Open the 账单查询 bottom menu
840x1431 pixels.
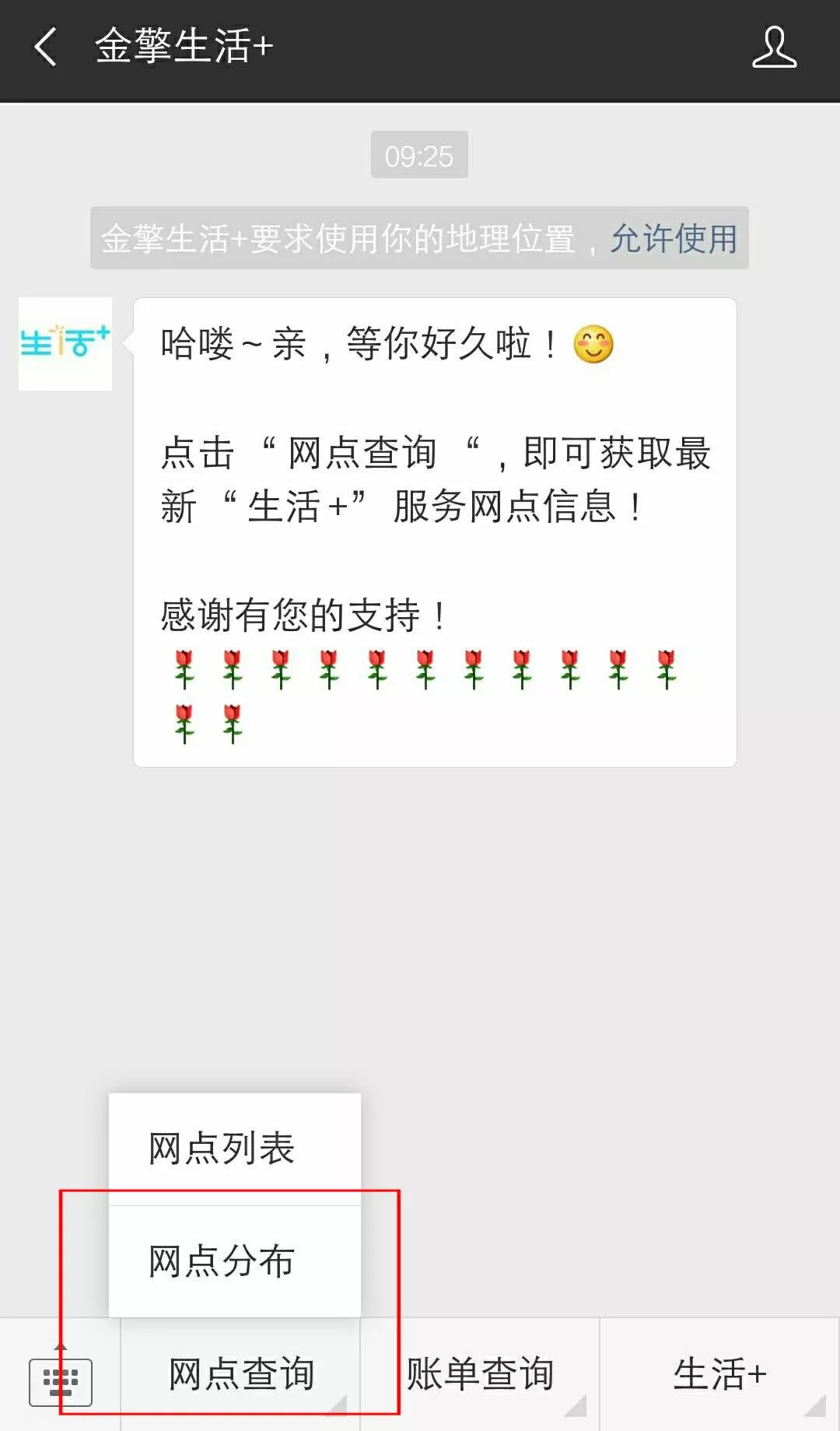click(x=480, y=1374)
